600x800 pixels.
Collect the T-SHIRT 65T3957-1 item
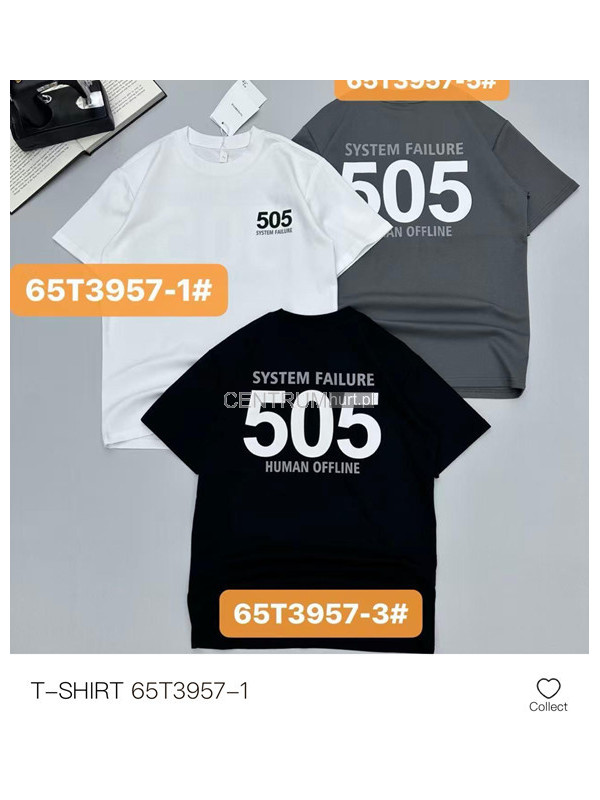pos(548,693)
